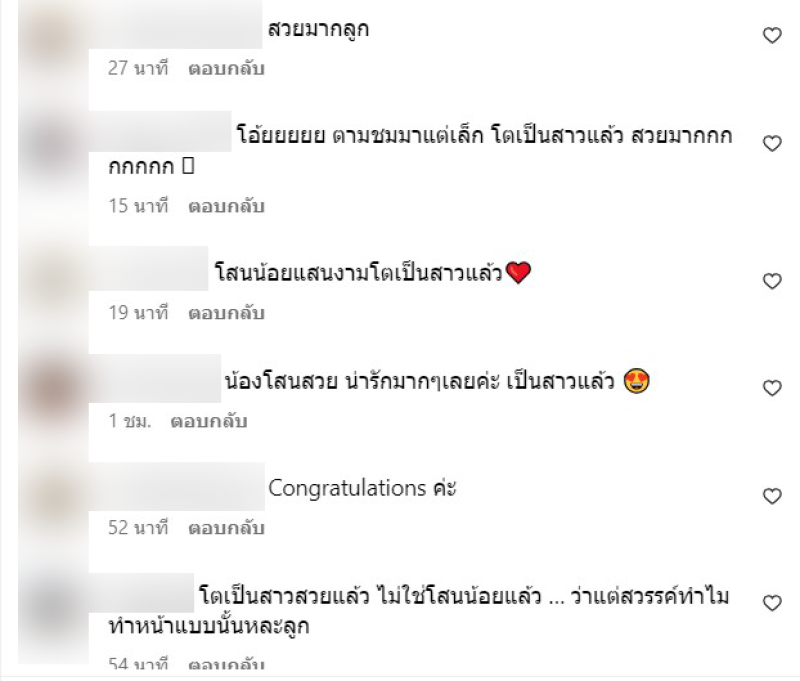This screenshot has width=800, height=681.
Task: Like the "Congratulations ค่ะ" comment
Action: click(771, 496)
